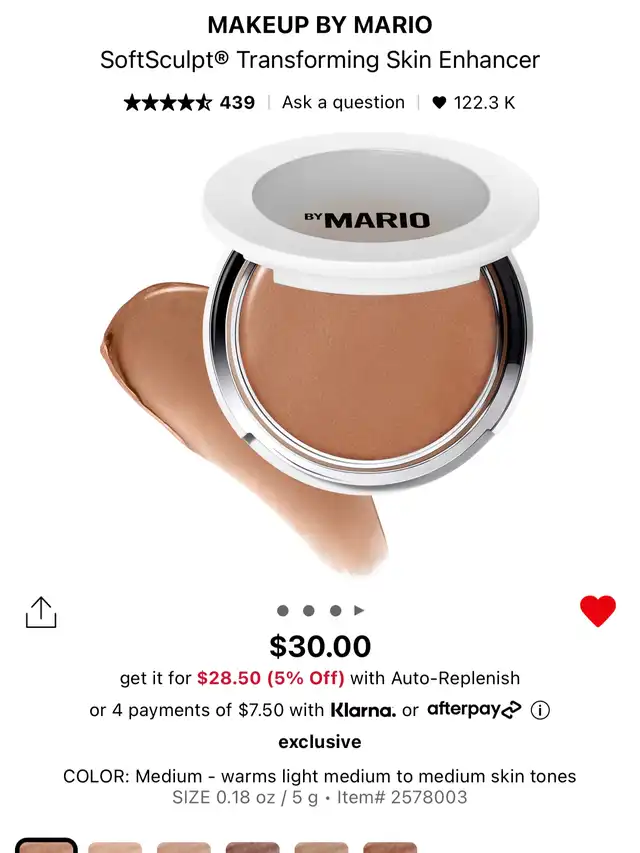The width and height of the screenshot is (640, 853).
Task: Tap the Ask a question link
Action: [343, 102]
